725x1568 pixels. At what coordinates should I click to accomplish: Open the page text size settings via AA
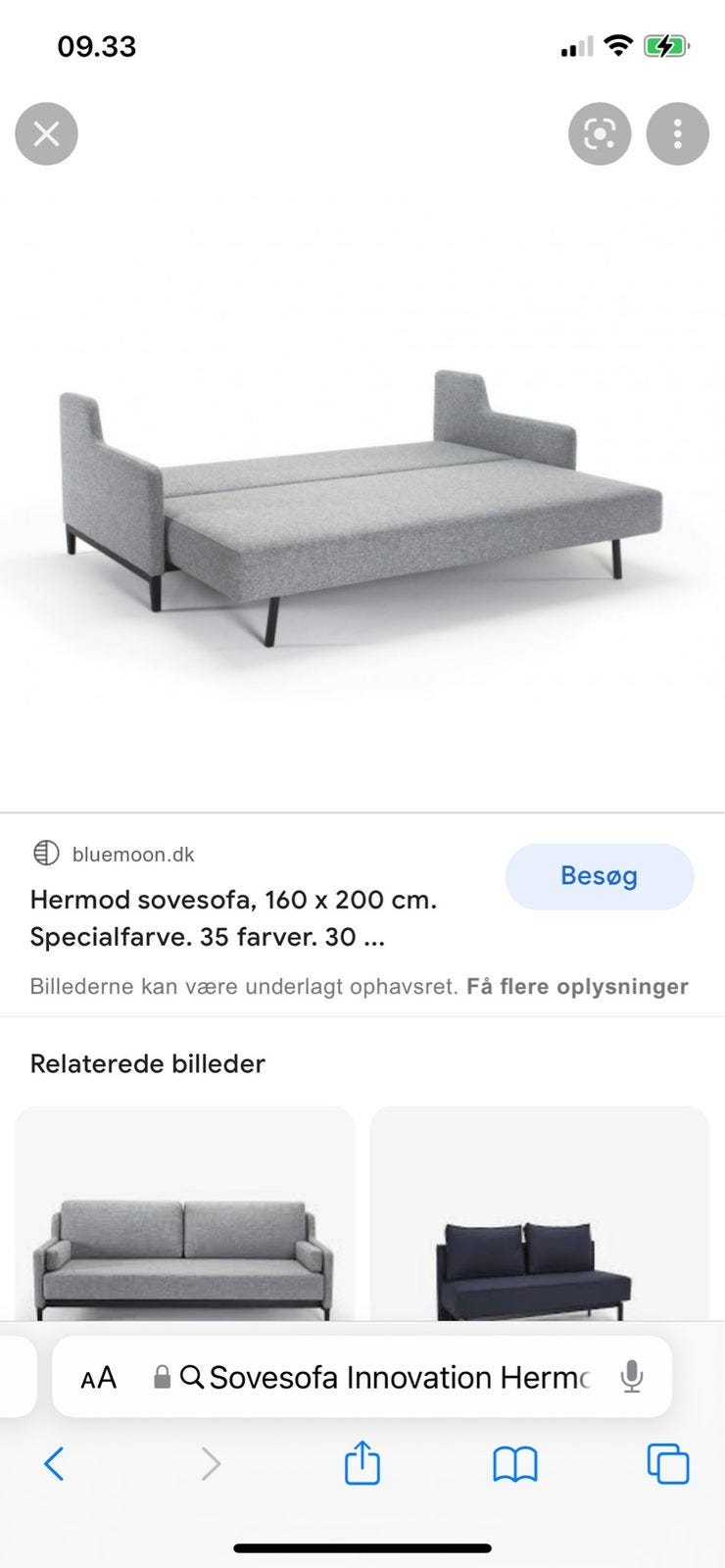97,1376
